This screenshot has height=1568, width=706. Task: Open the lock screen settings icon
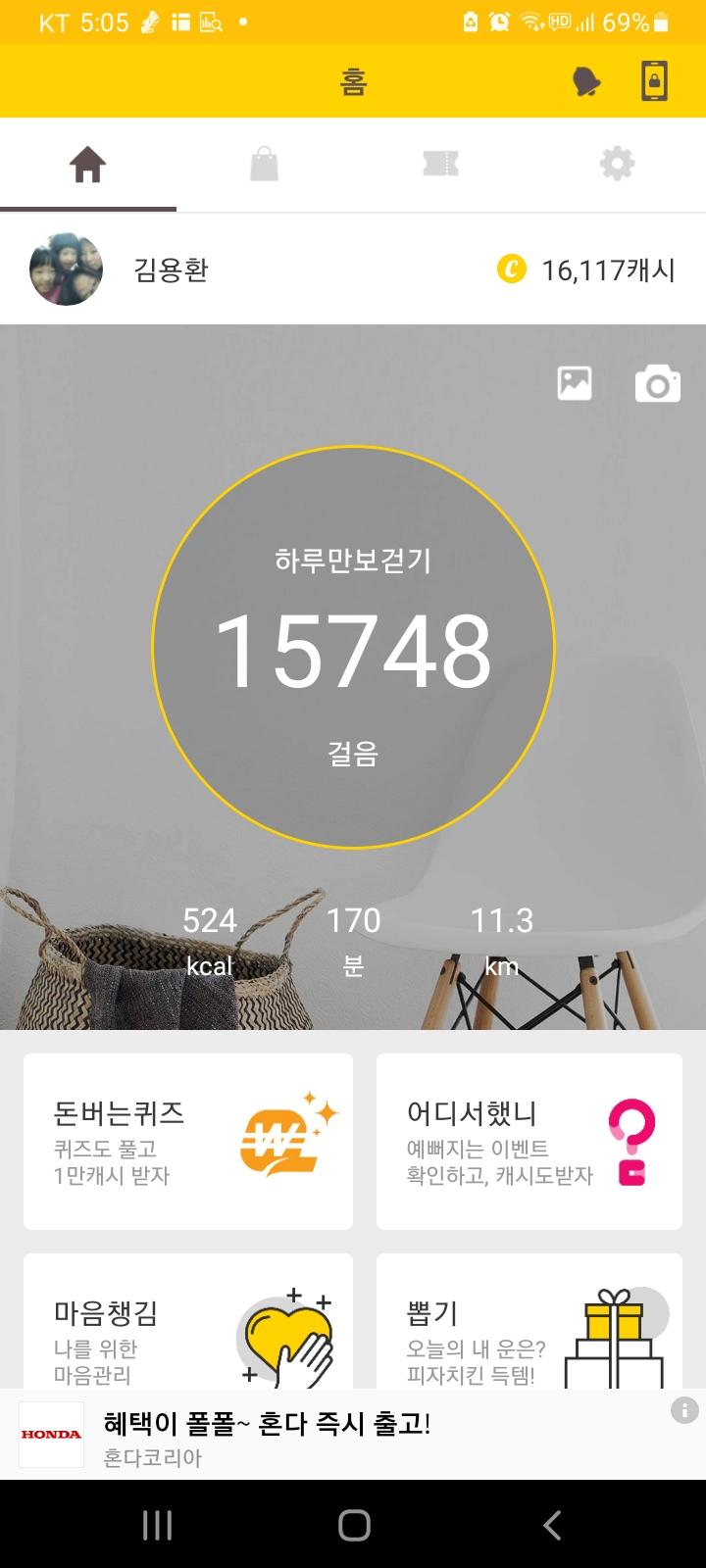[654, 82]
